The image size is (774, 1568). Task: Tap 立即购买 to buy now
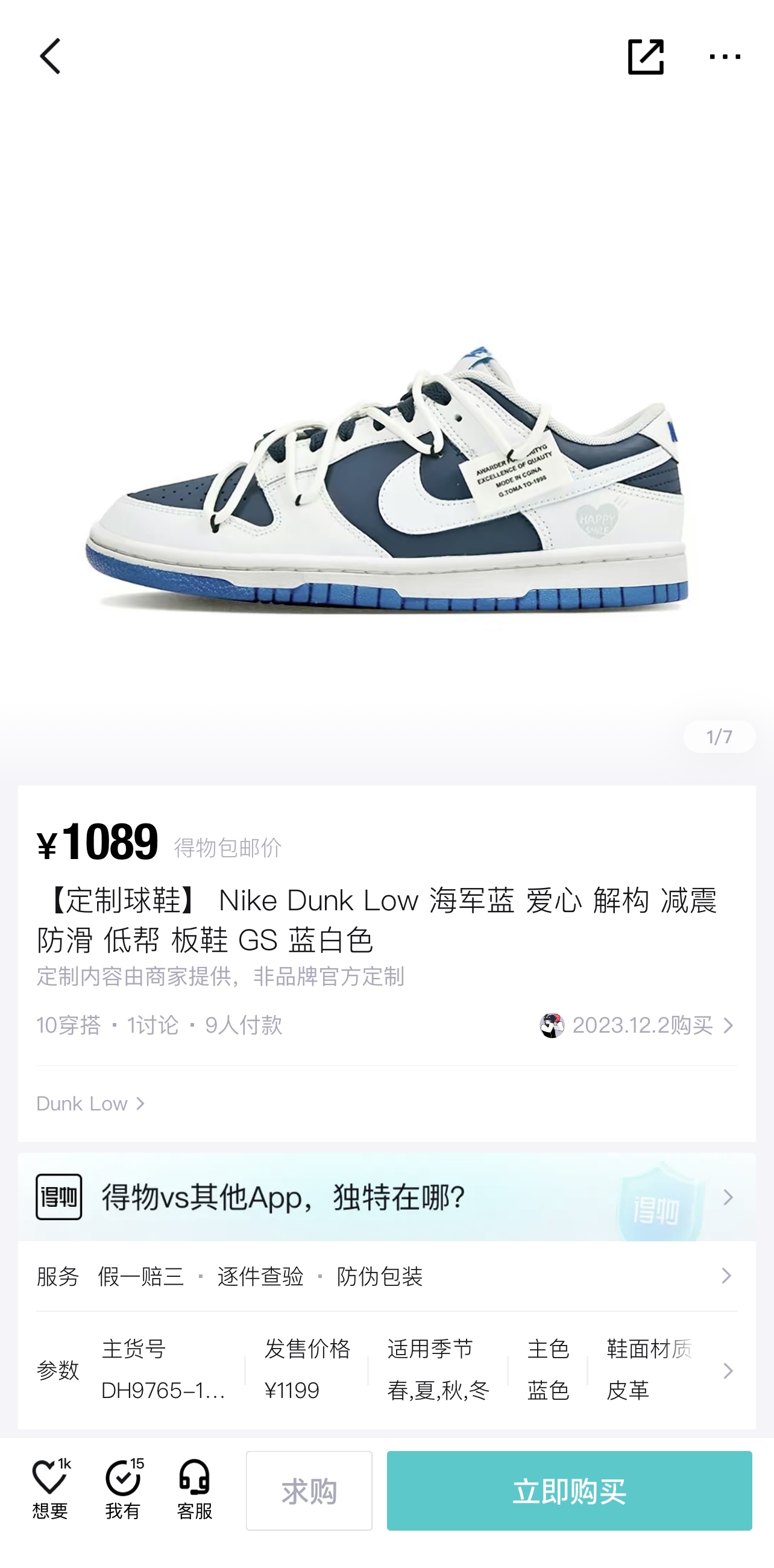[x=570, y=1491]
